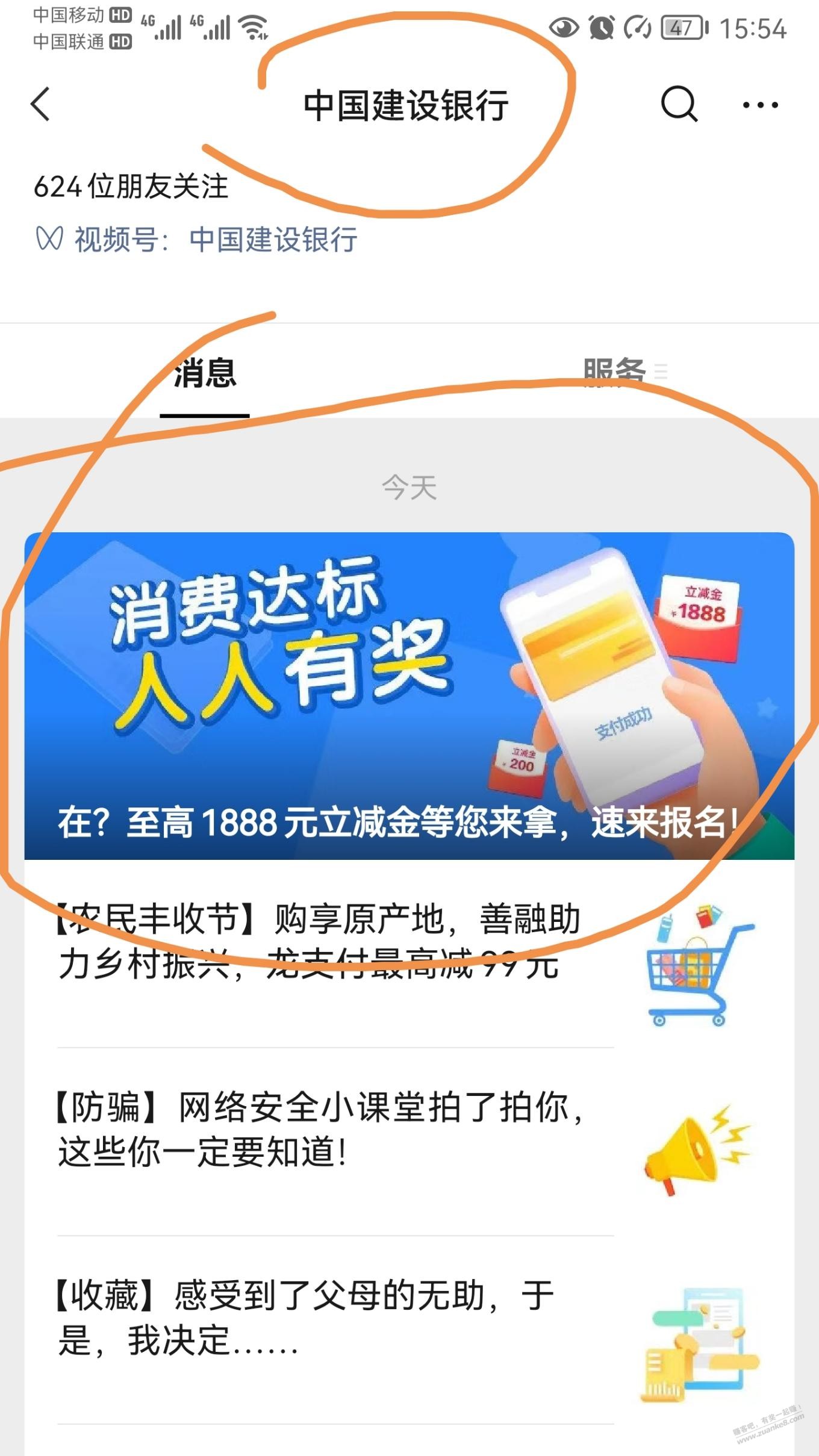Open the 消费达标人人有奖 banner article
The width and height of the screenshot is (819, 1456).
tap(409, 695)
